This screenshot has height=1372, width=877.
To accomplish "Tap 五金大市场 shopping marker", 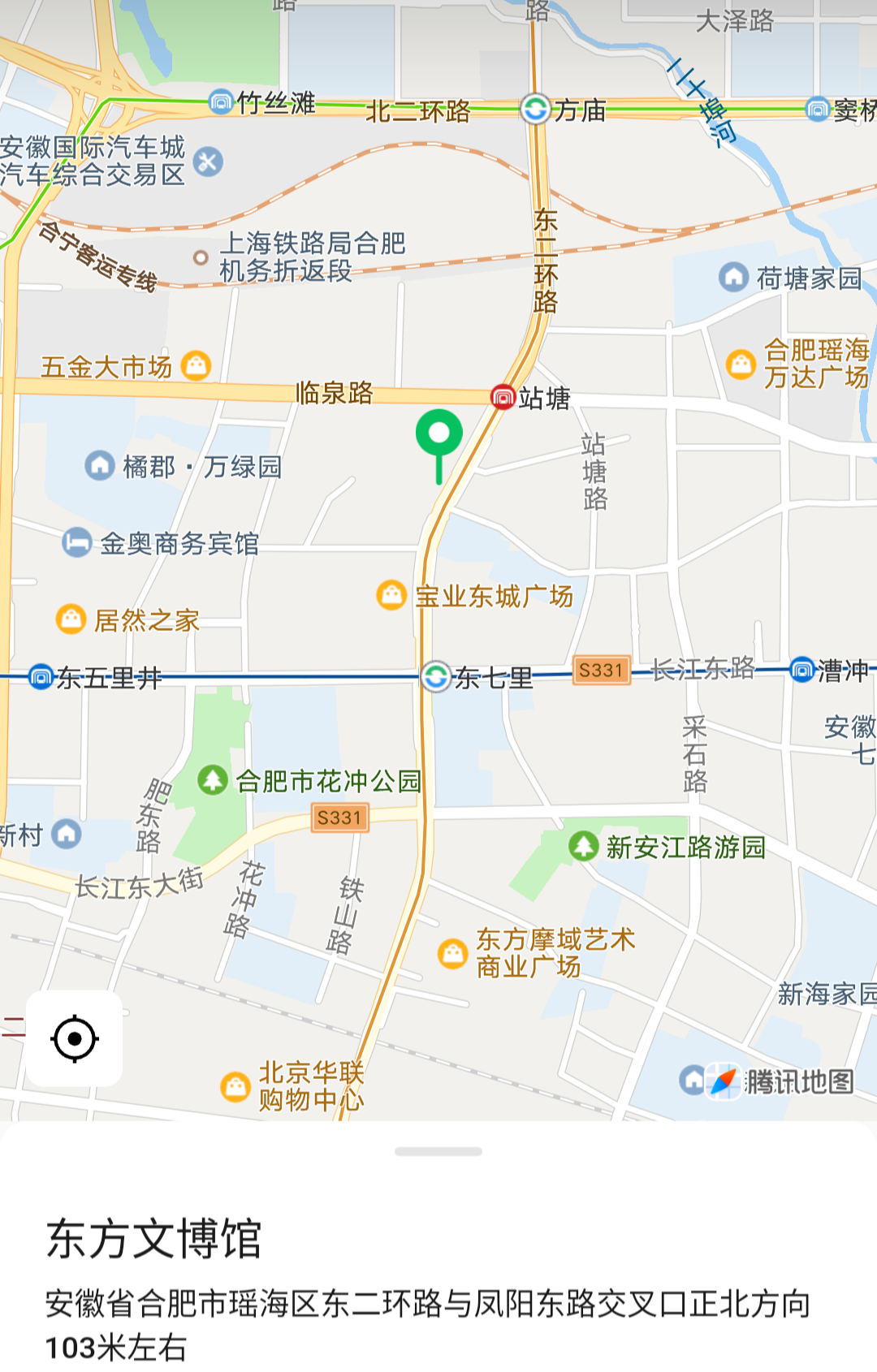I will (x=196, y=366).
